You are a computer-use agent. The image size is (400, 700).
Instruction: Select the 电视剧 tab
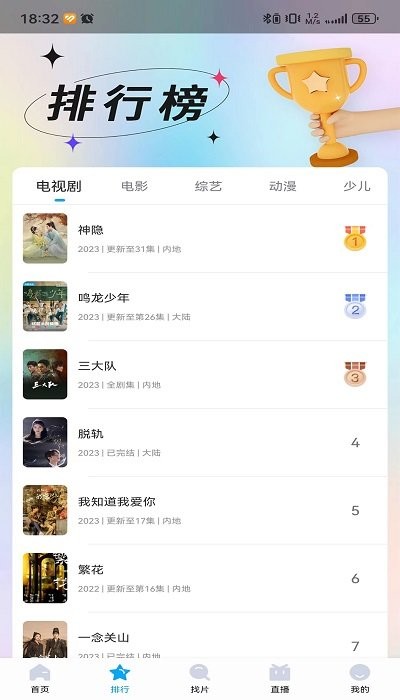[x=59, y=186]
